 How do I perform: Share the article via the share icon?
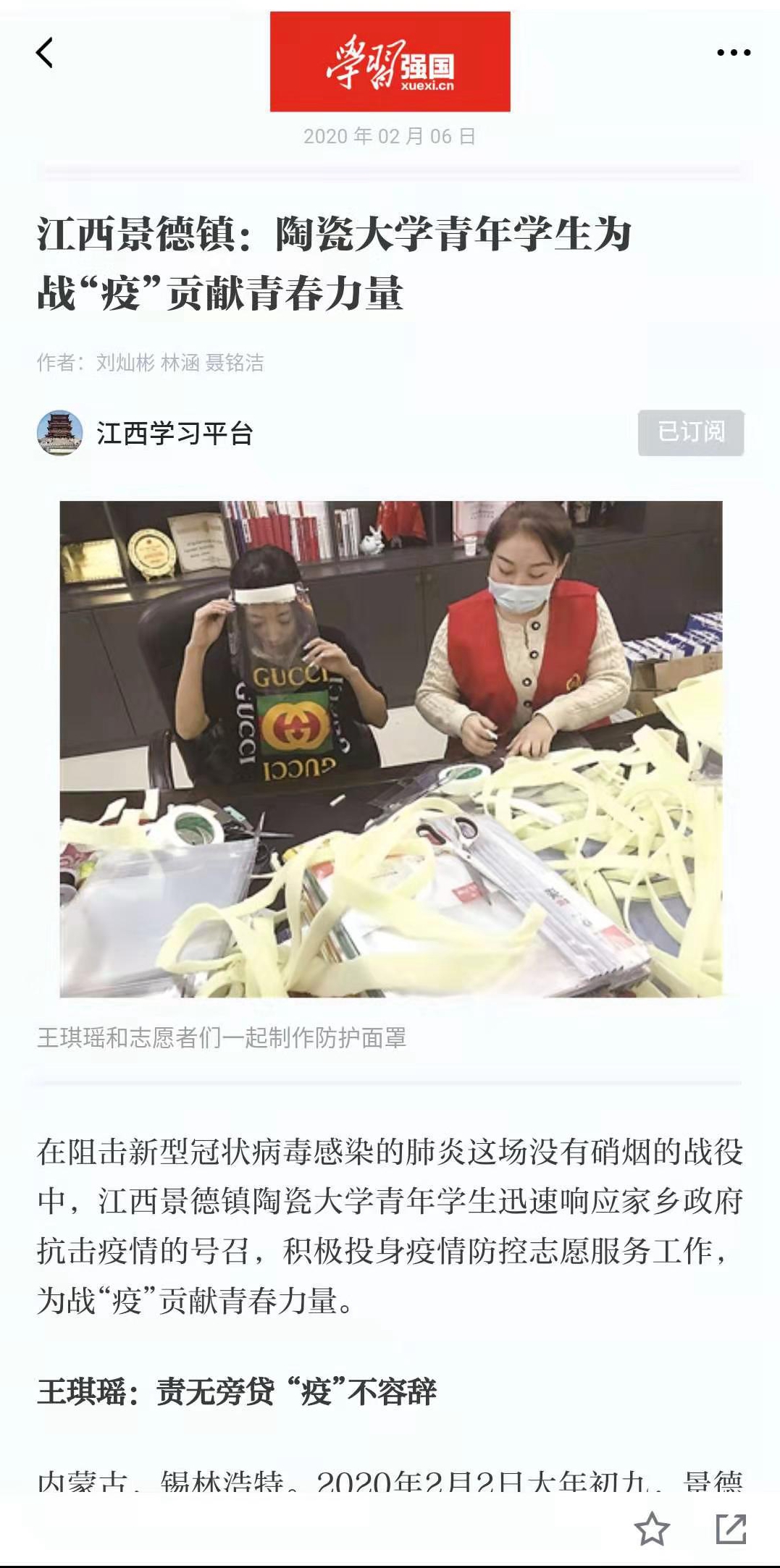pos(730,1528)
